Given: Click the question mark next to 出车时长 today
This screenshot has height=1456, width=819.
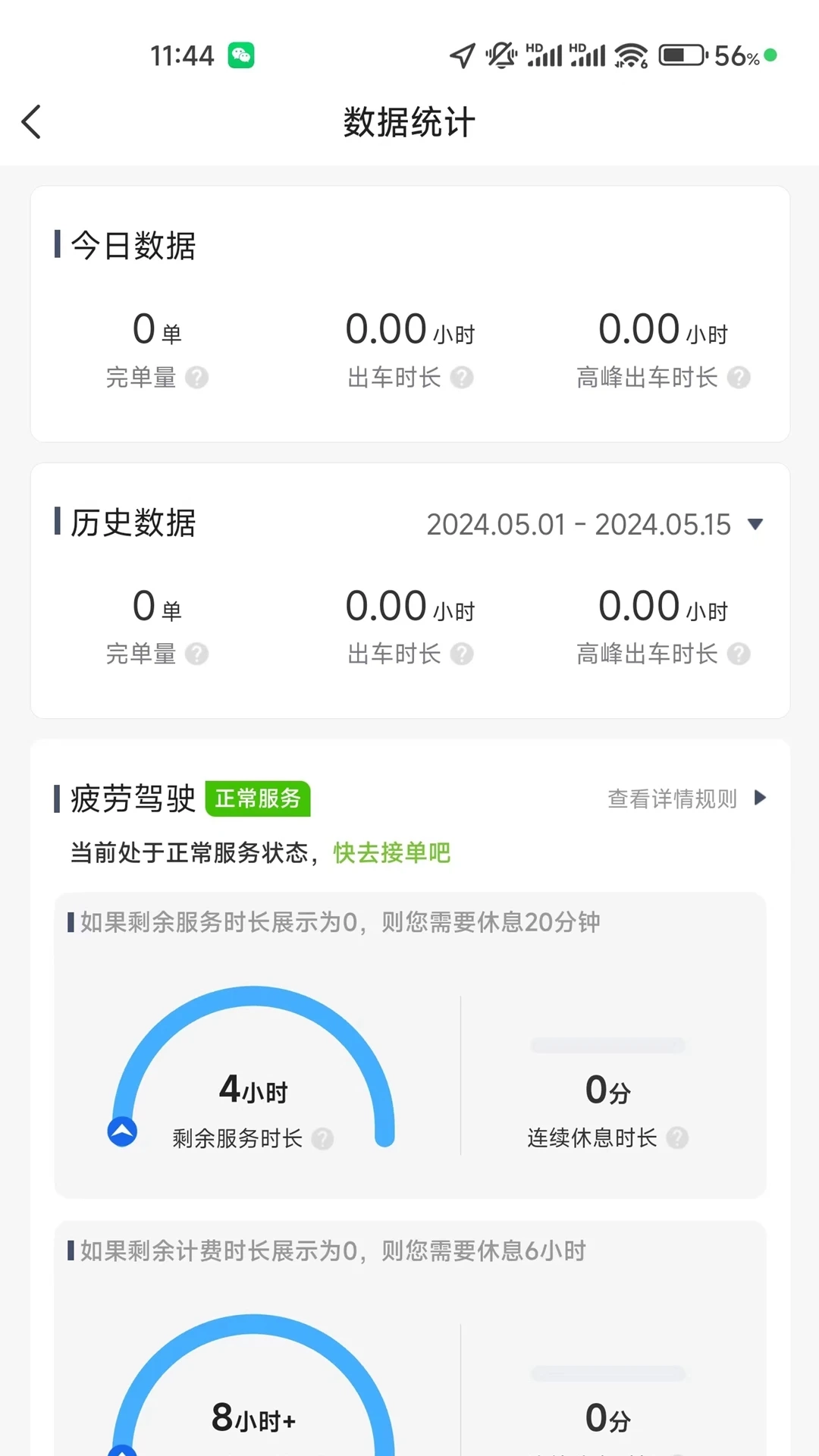Looking at the screenshot, I should click(463, 377).
